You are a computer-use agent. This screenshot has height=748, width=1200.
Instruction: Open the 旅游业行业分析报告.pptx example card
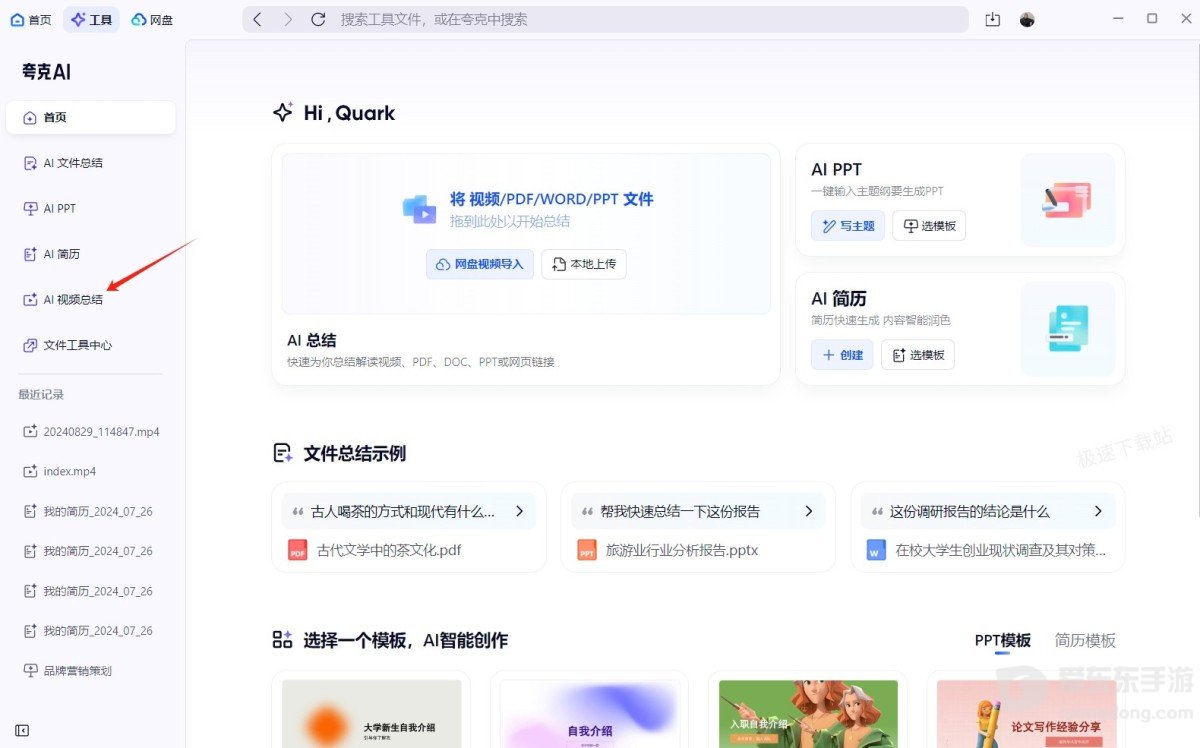pyautogui.click(x=698, y=528)
